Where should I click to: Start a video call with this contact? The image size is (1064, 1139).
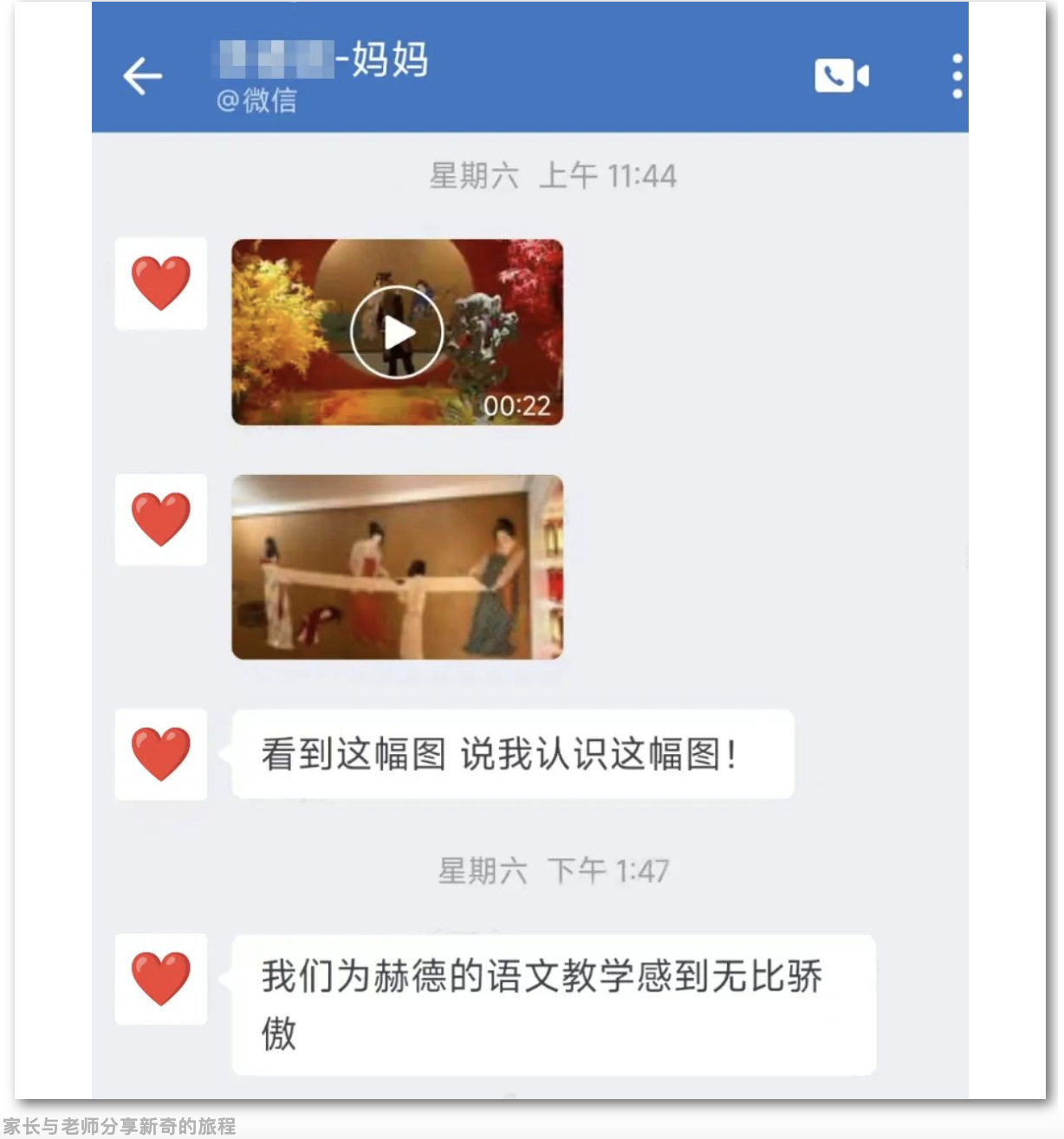click(x=840, y=76)
